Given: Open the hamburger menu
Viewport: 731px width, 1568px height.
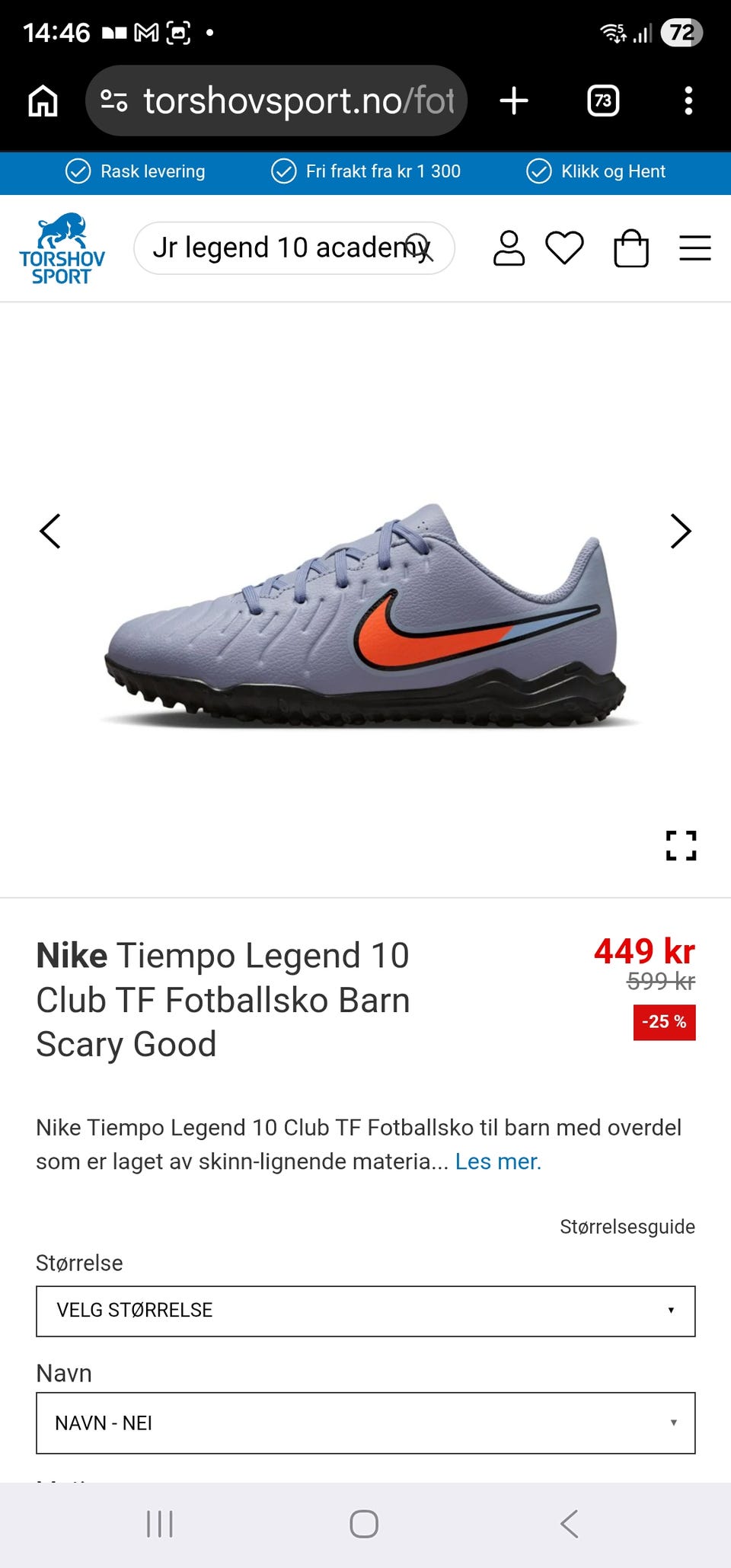Looking at the screenshot, I should click(x=694, y=248).
